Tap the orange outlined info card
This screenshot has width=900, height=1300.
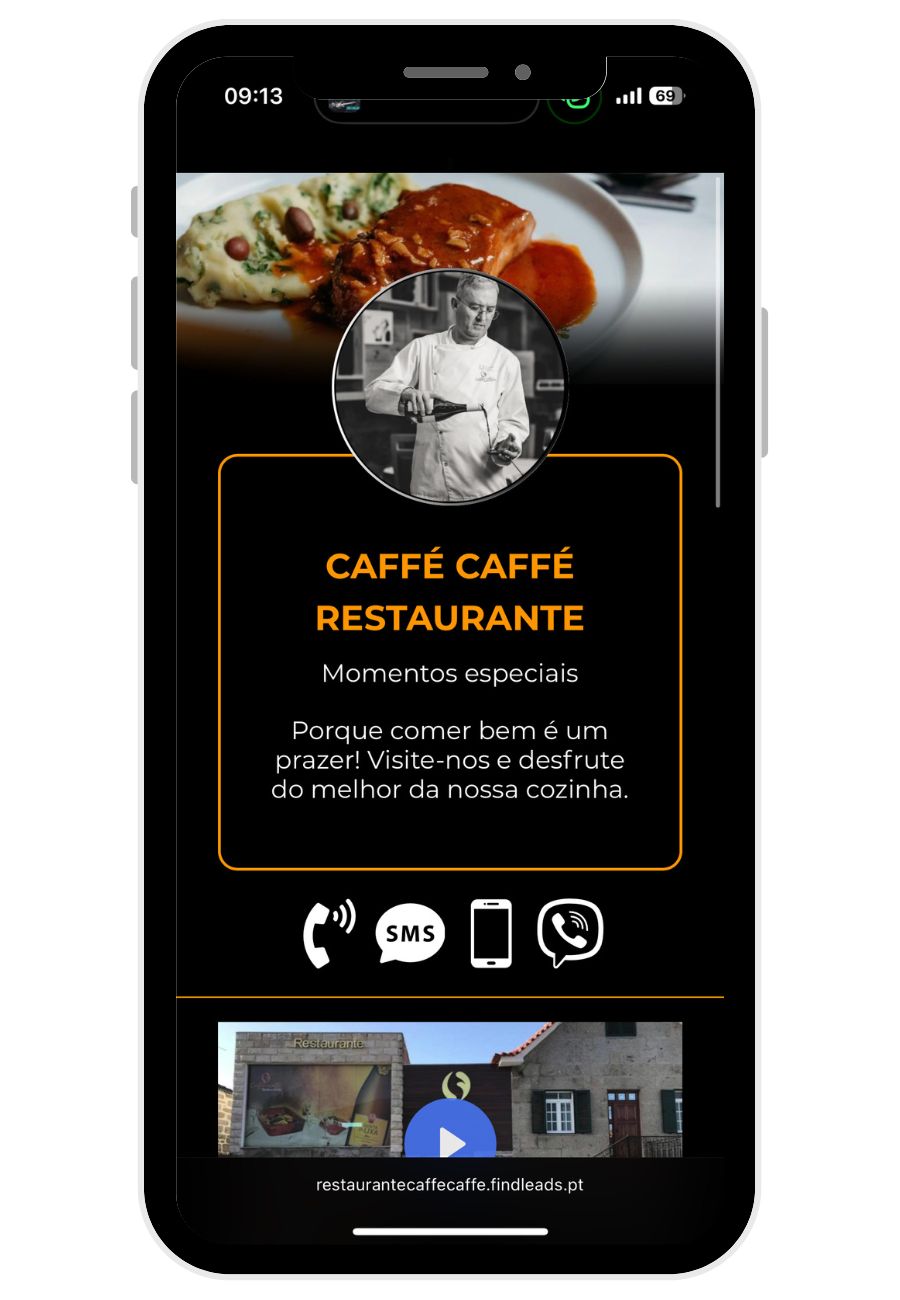(x=449, y=660)
